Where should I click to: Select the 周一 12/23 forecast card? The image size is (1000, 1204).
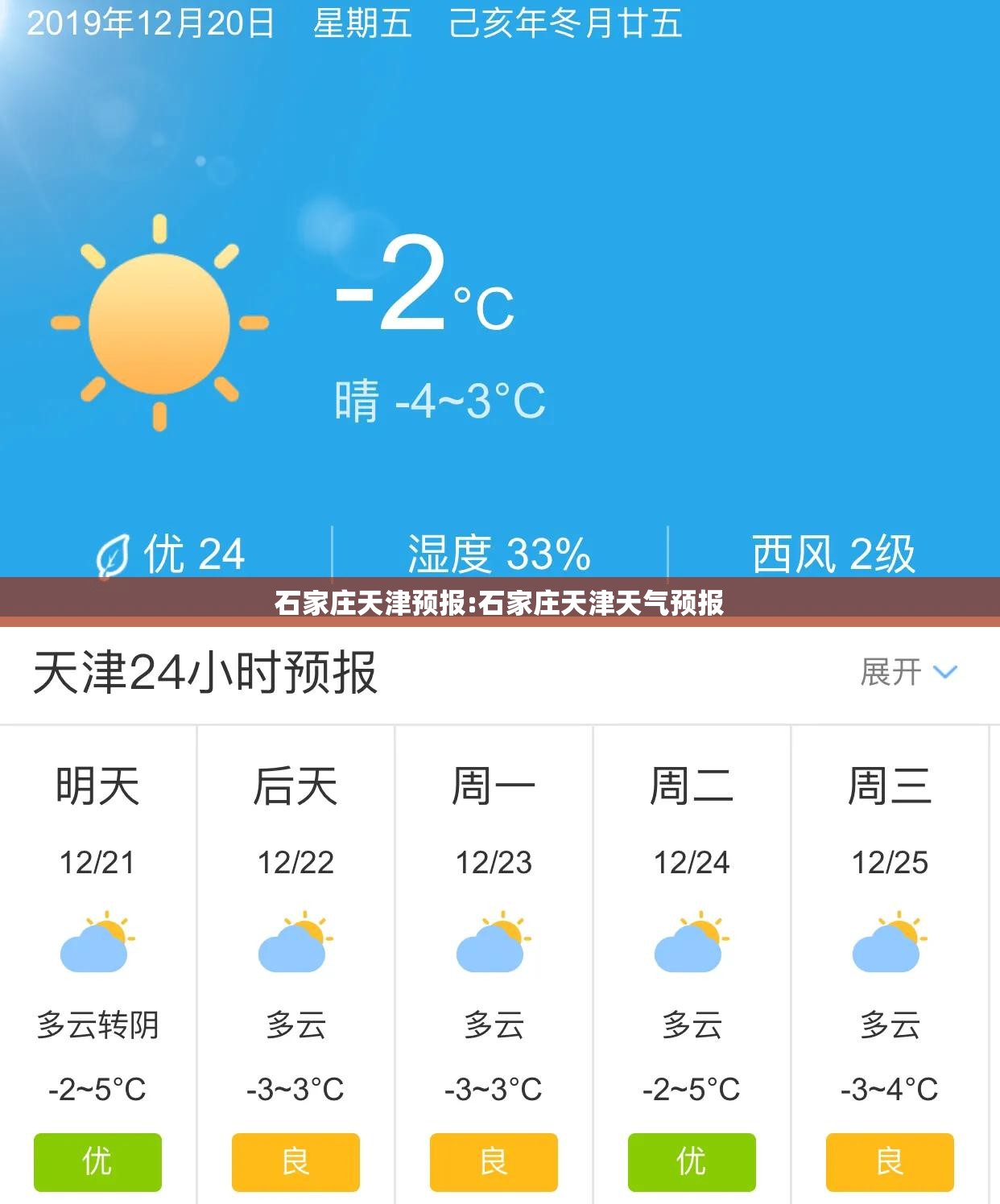coord(494,966)
